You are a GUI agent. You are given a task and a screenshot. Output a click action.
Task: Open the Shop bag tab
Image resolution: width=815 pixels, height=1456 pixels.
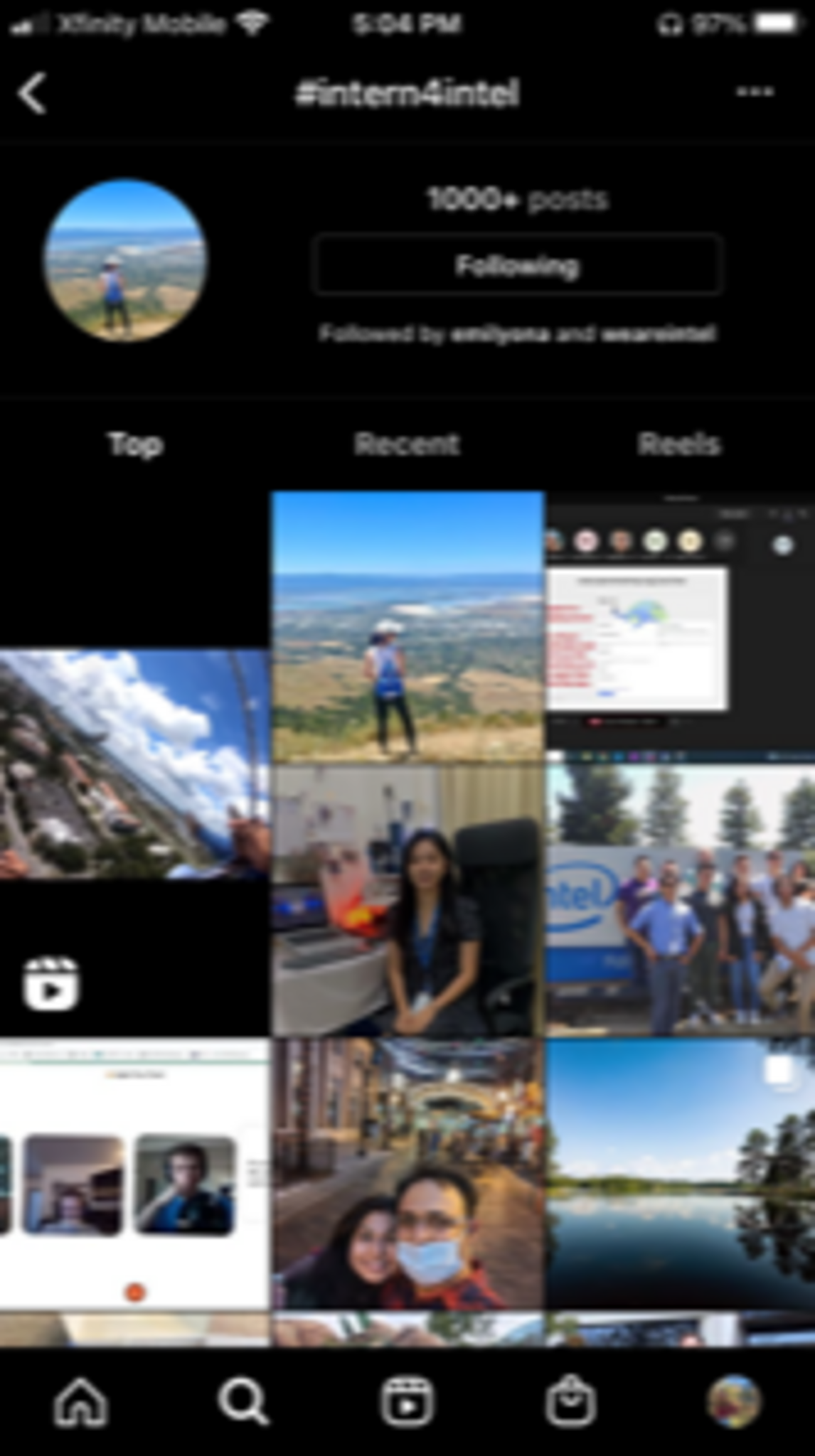coord(570,1402)
